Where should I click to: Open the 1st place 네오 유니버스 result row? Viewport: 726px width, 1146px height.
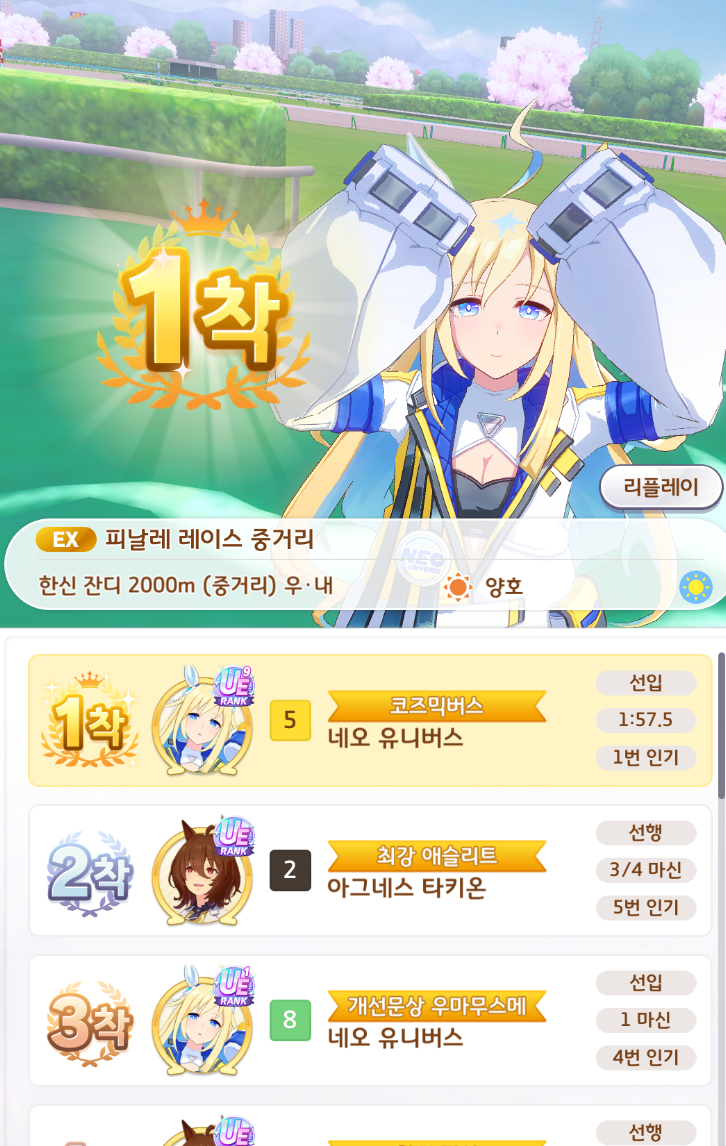(x=370, y=720)
